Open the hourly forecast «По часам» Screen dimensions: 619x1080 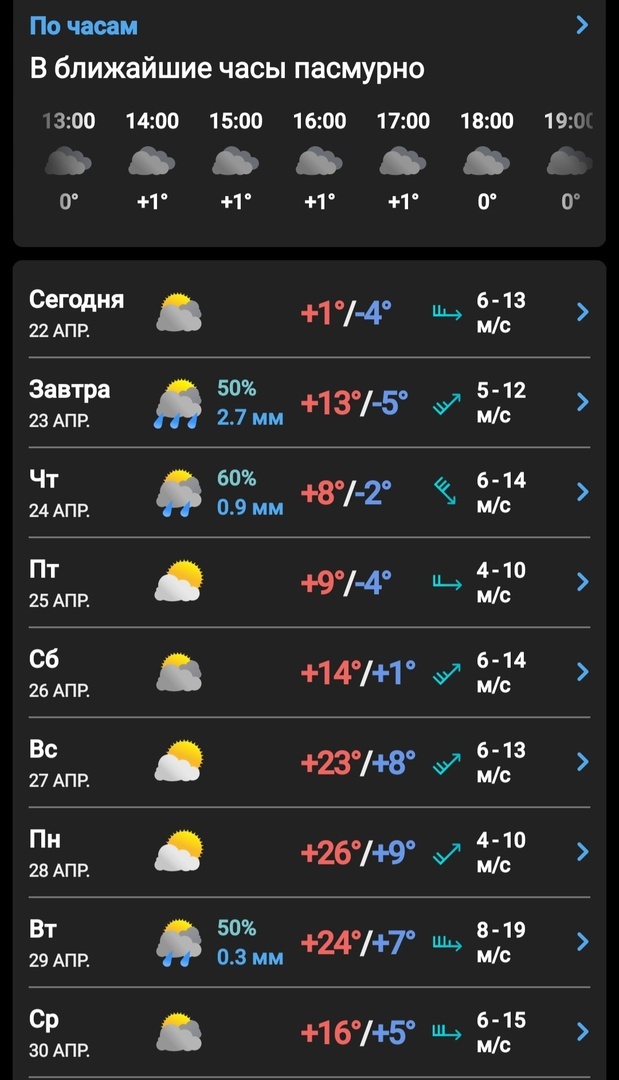pos(84,26)
